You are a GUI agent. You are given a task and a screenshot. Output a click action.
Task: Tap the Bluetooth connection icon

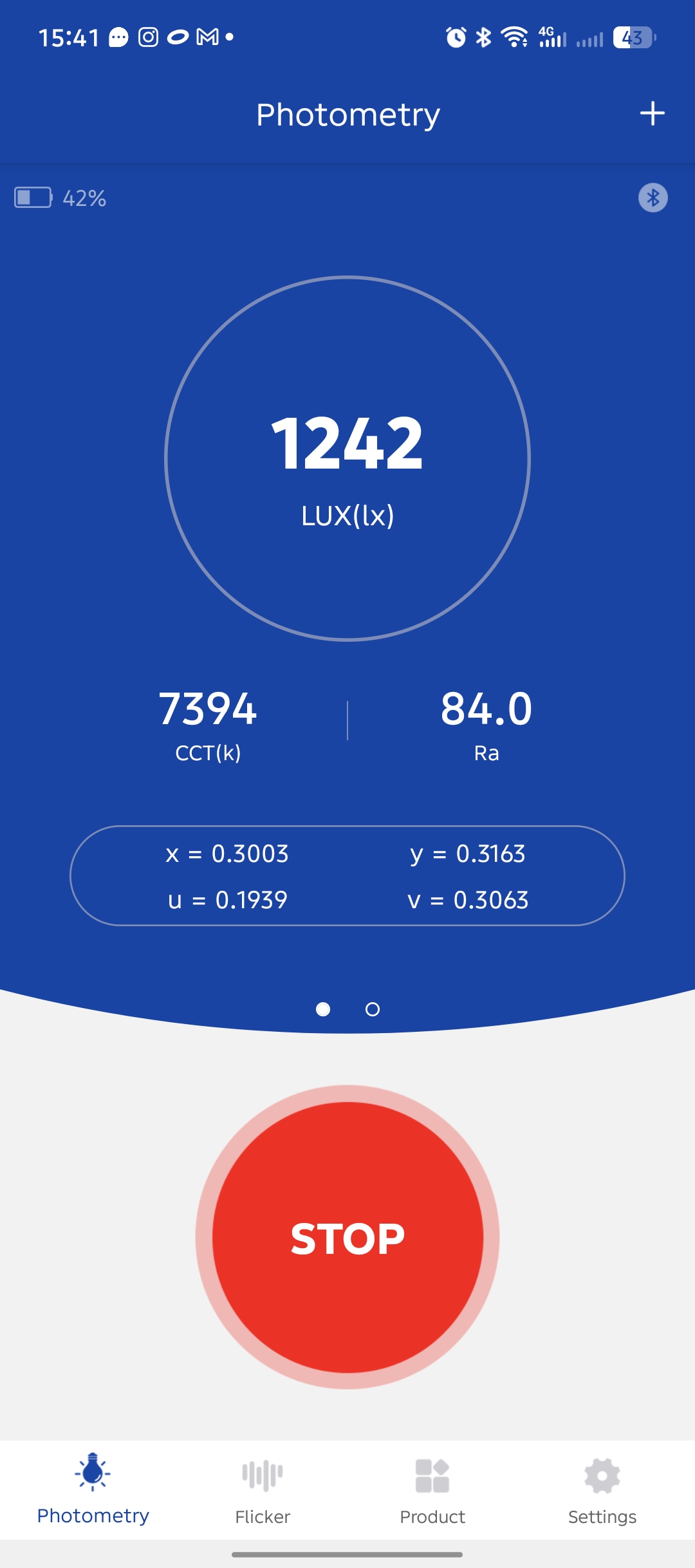pos(653,198)
